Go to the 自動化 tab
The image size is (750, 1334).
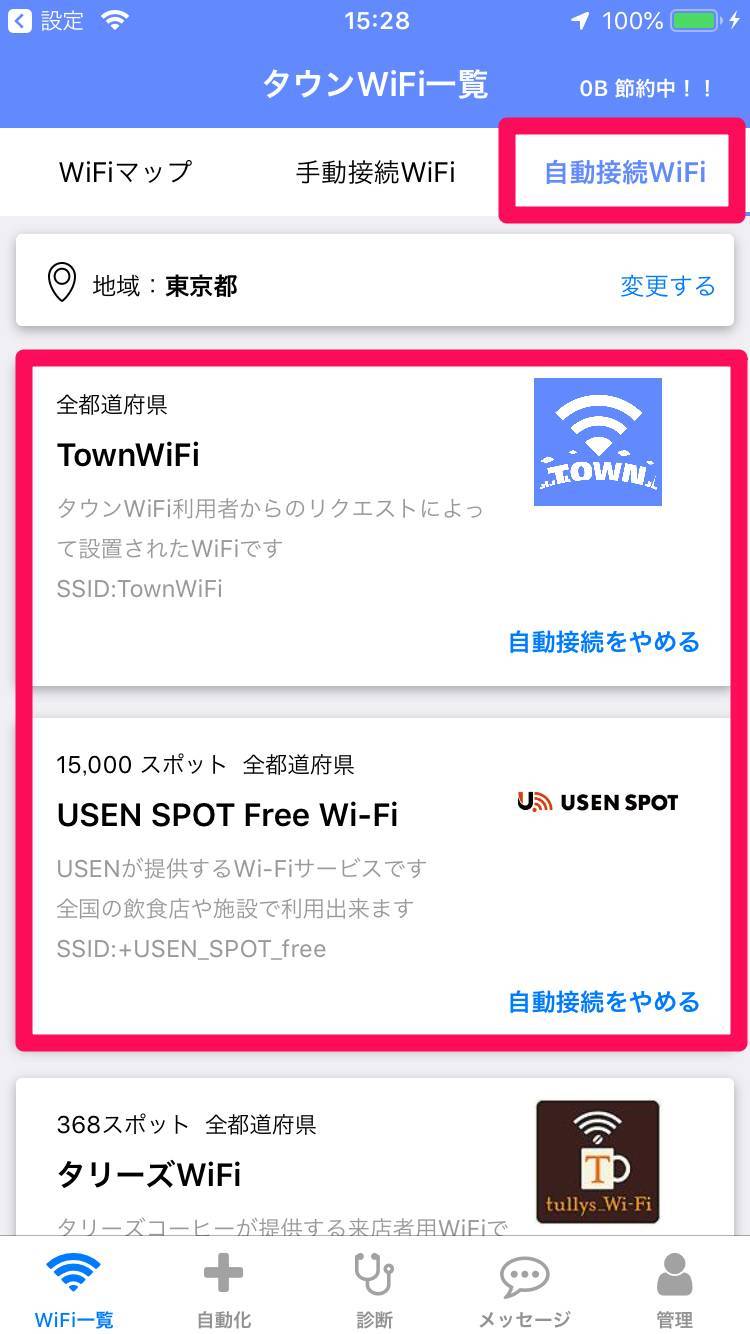tap(224, 1290)
